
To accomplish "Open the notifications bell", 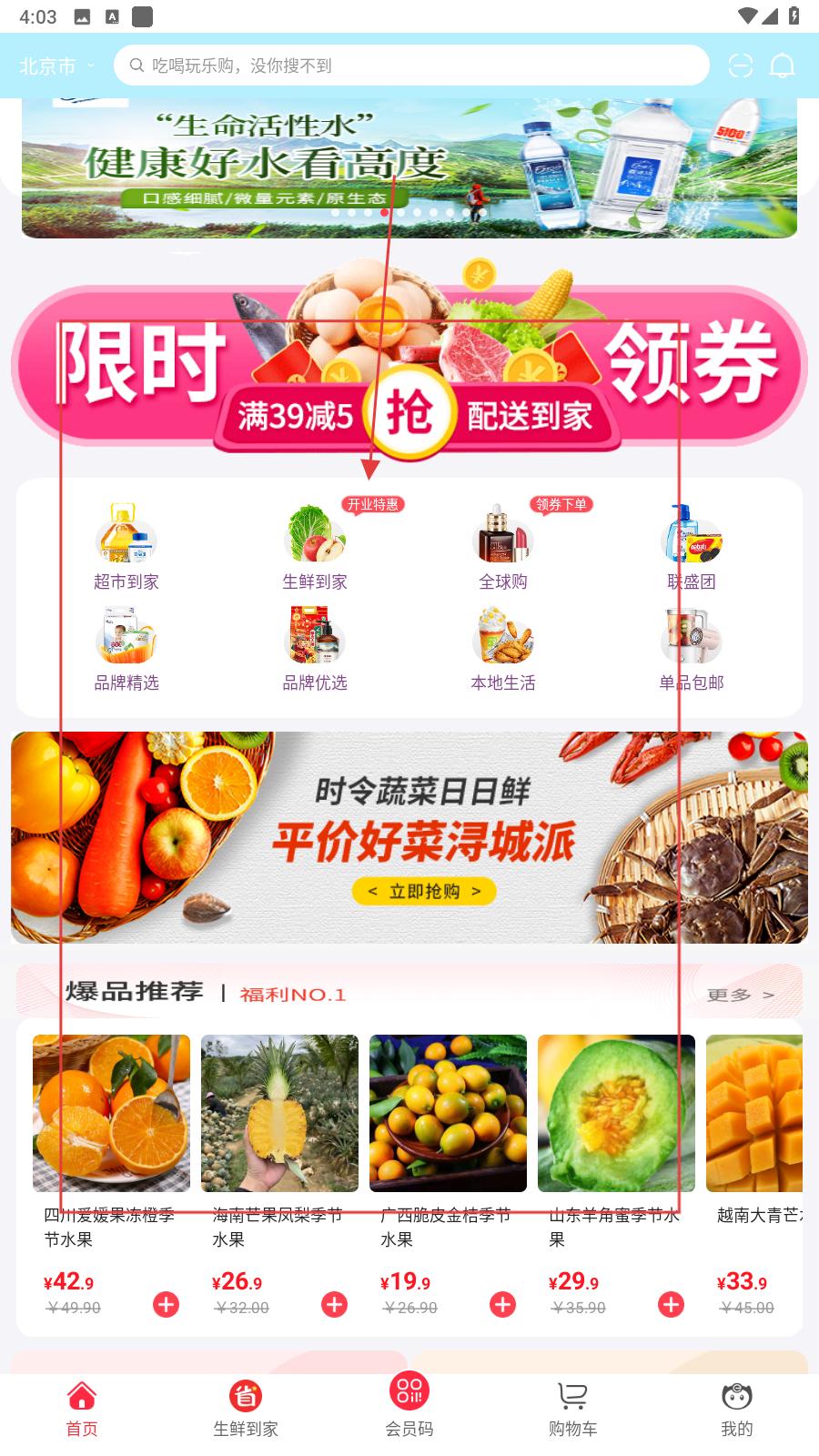I will (783, 66).
